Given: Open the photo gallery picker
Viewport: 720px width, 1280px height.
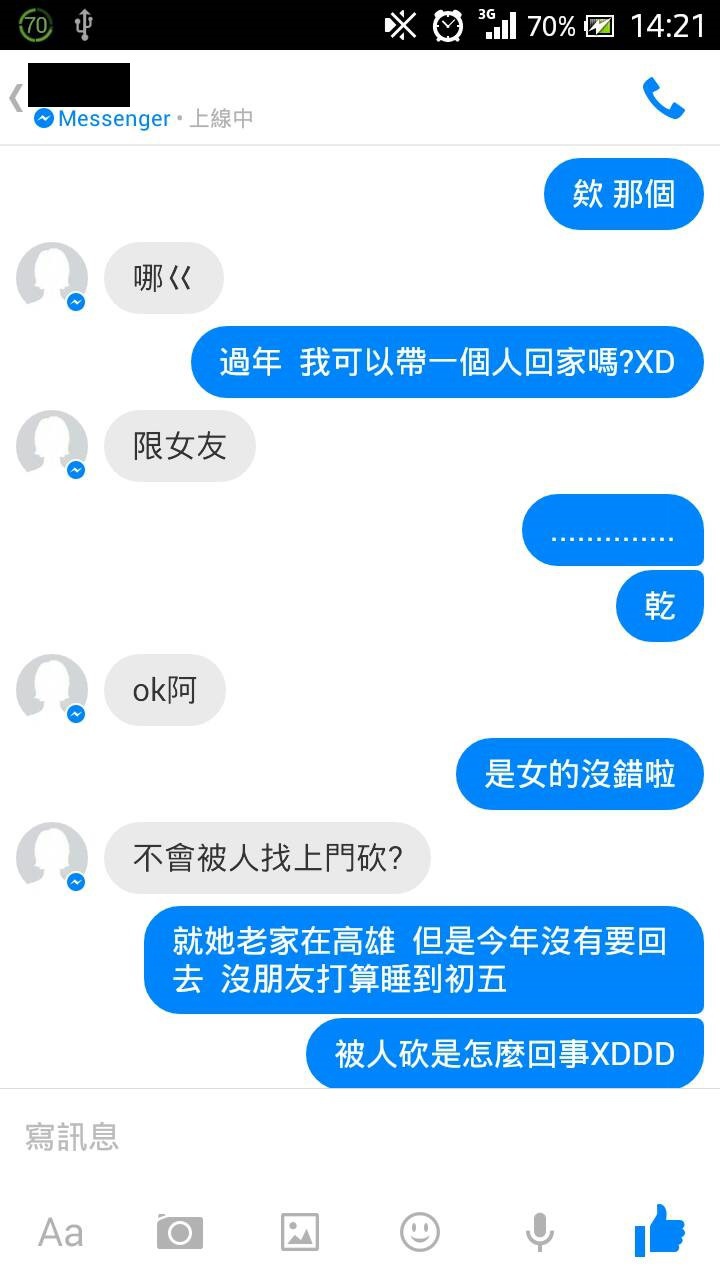Looking at the screenshot, I should point(300,1232).
